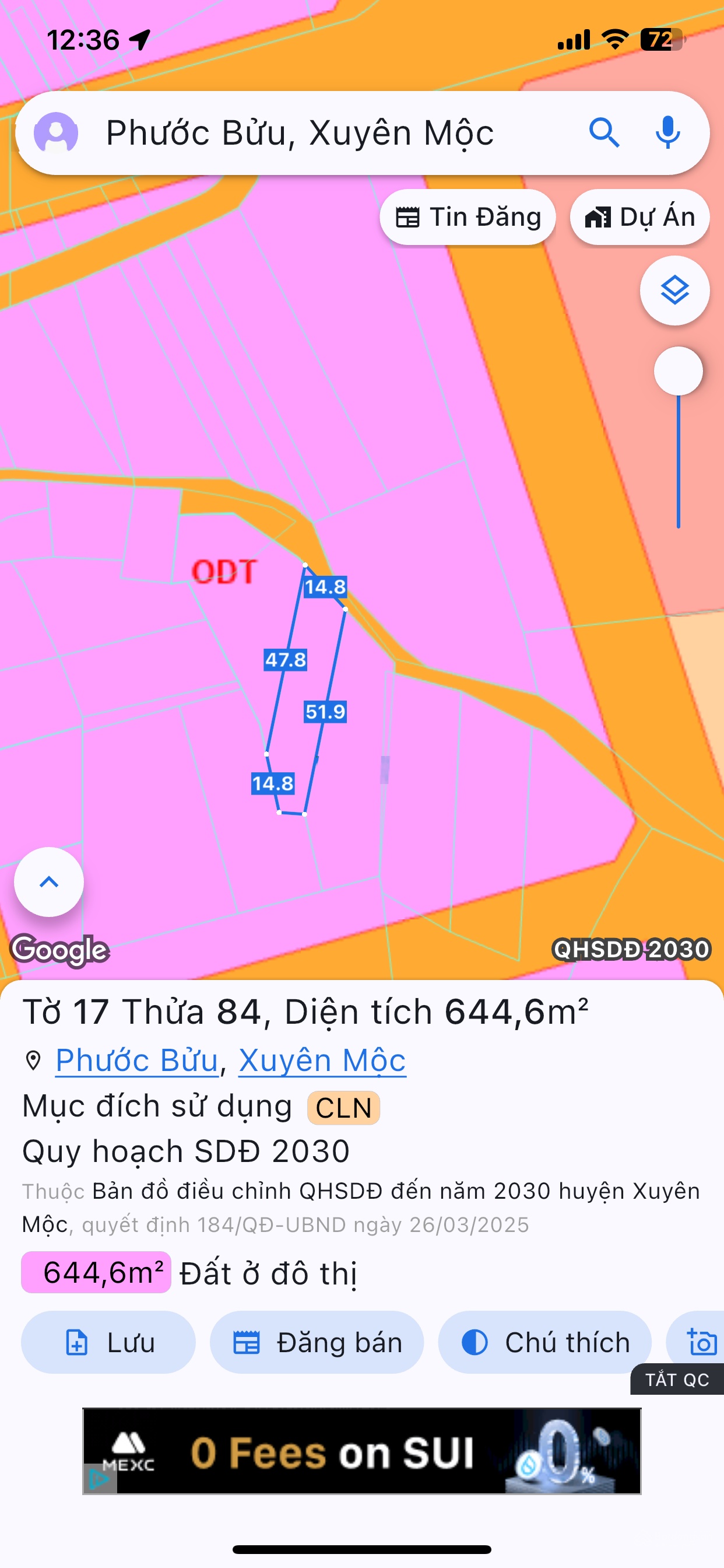The width and height of the screenshot is (724, 1568).
Task: Open the Dự Án projects chip
Action: pos(639,218)
